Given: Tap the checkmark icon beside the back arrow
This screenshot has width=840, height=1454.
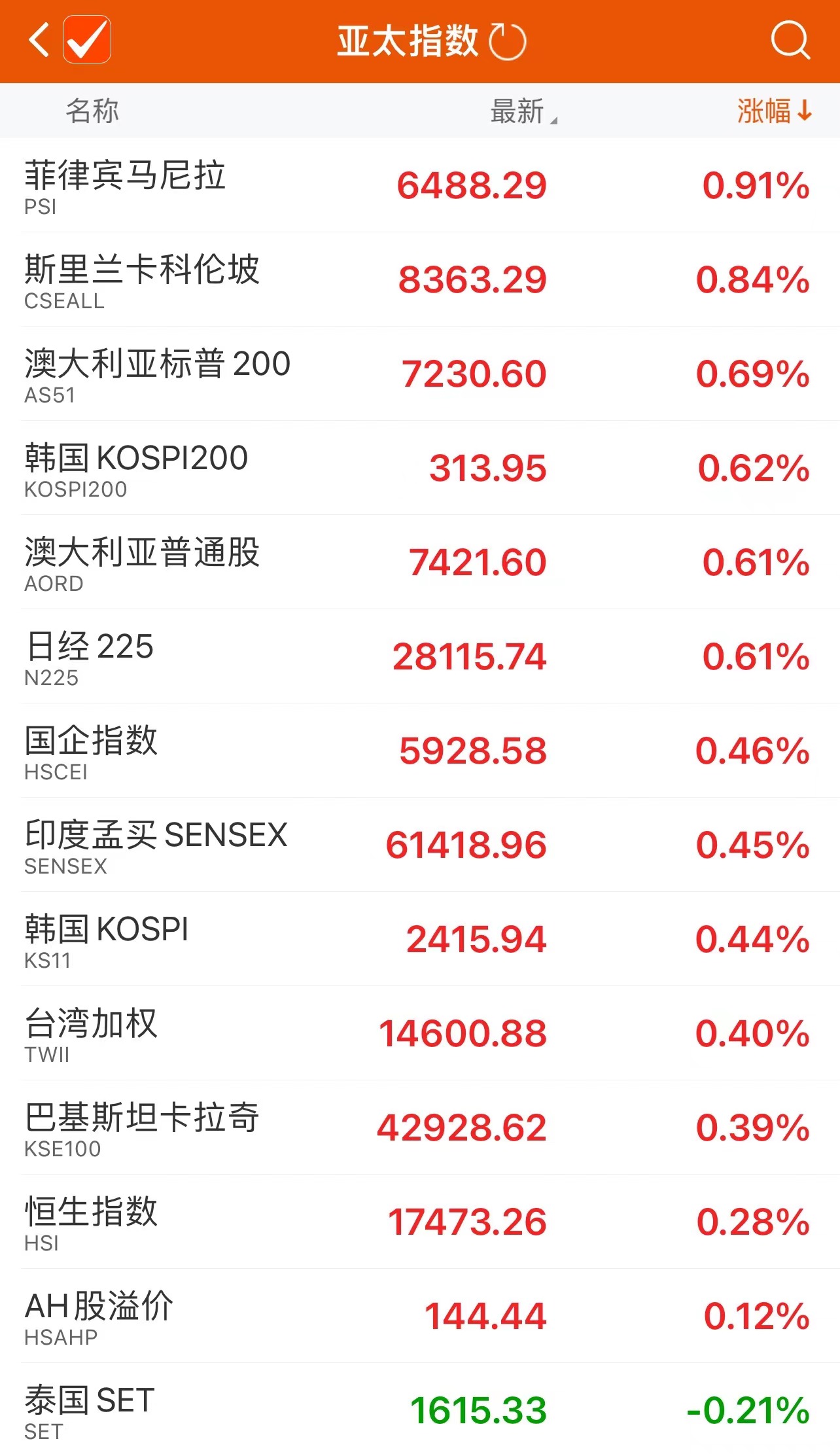Looking at the screenshot, I should (87, 41).
